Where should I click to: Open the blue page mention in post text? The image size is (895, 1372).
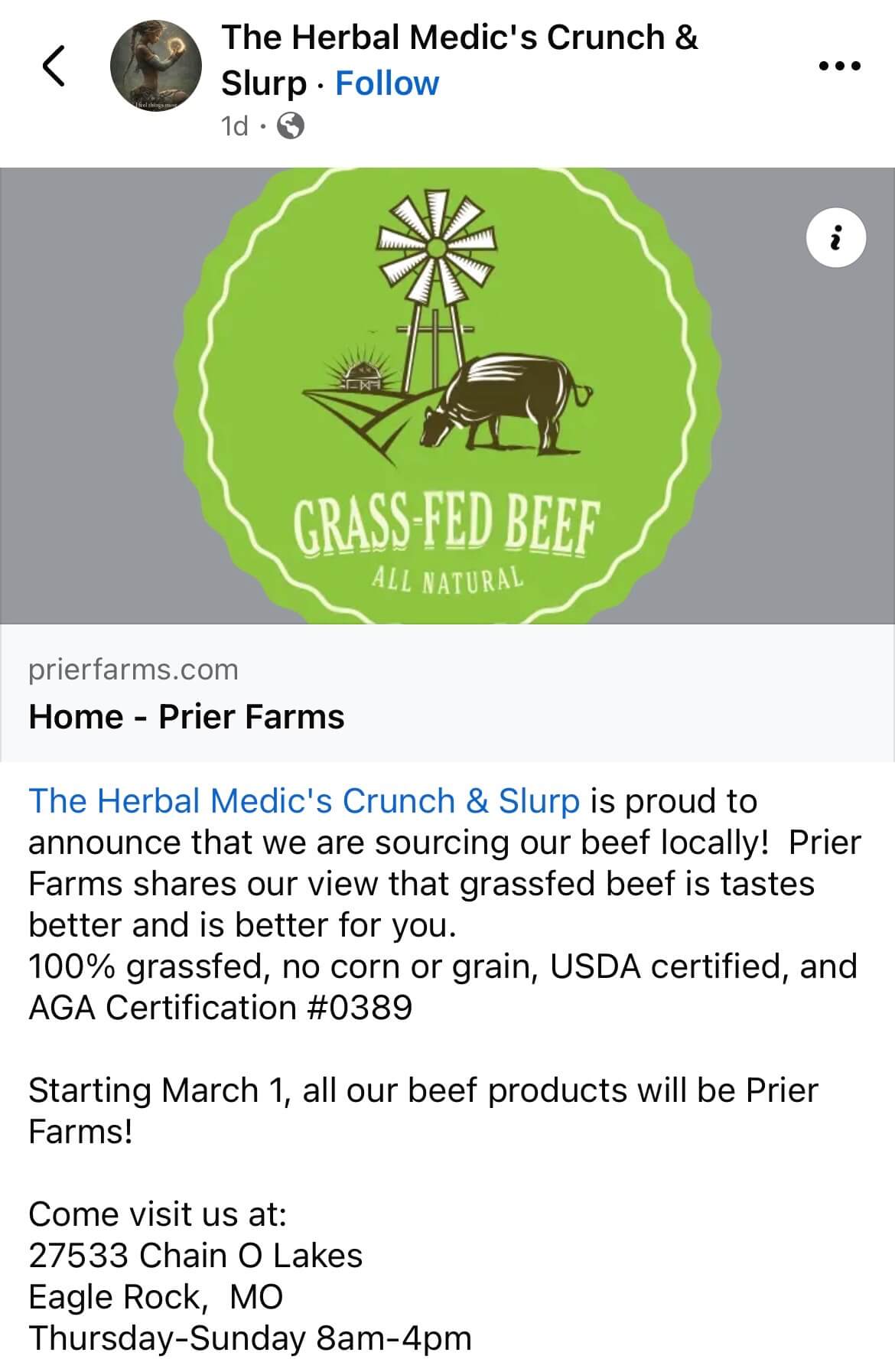(304, 800)
